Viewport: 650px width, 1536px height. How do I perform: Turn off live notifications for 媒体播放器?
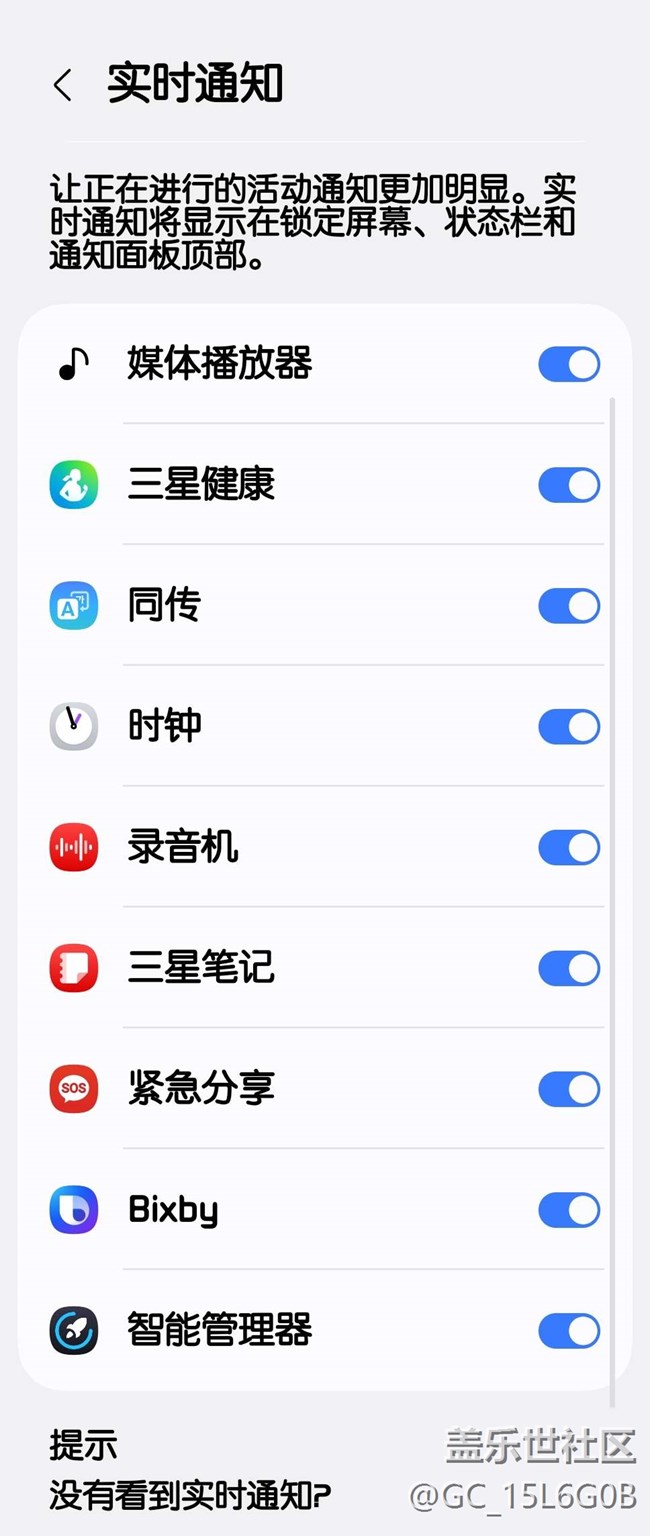tap(569, 365)
